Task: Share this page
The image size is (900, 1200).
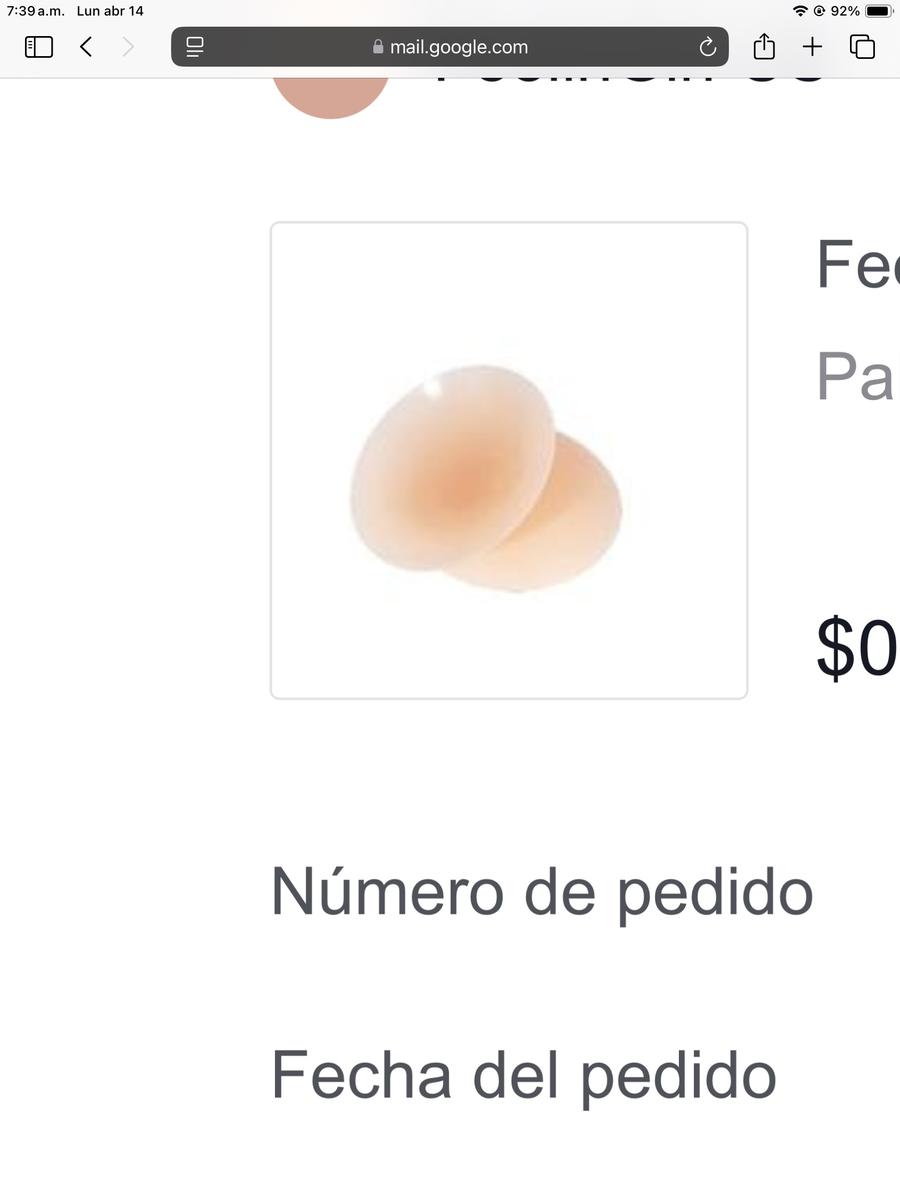Action: (x=764, y=47)
